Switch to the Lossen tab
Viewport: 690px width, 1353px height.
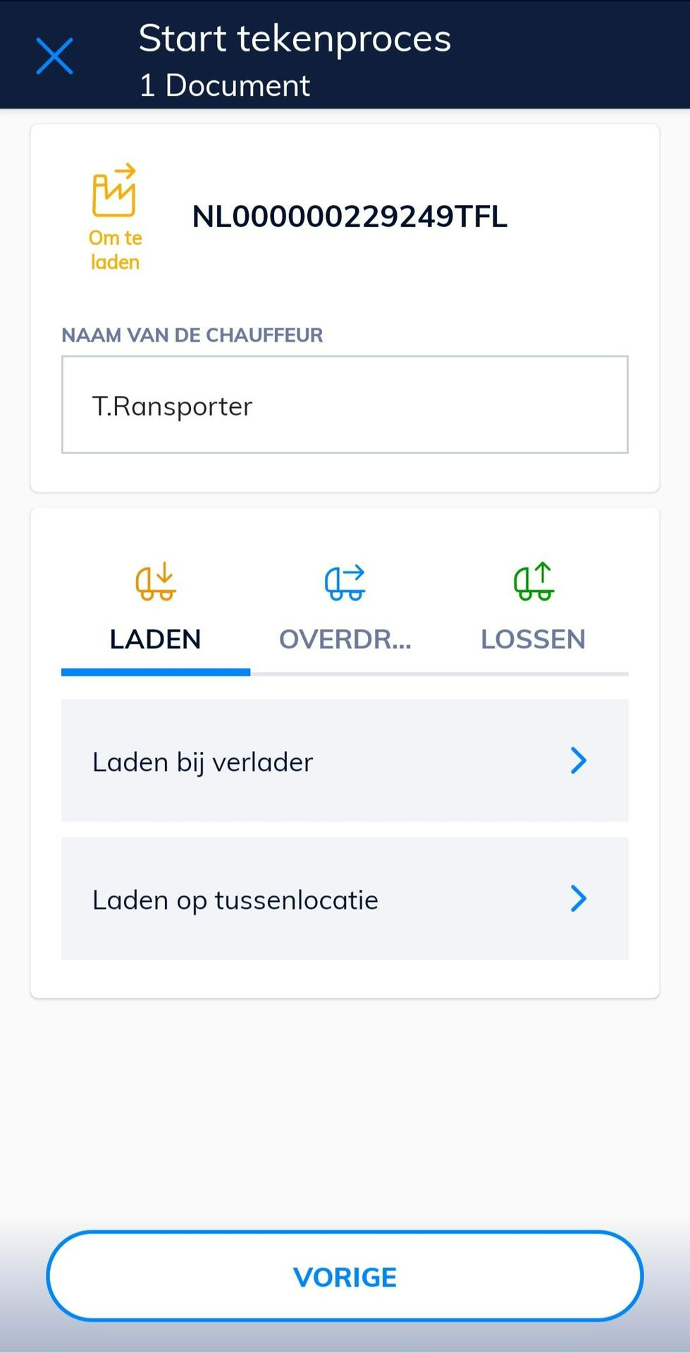[534, 611]
